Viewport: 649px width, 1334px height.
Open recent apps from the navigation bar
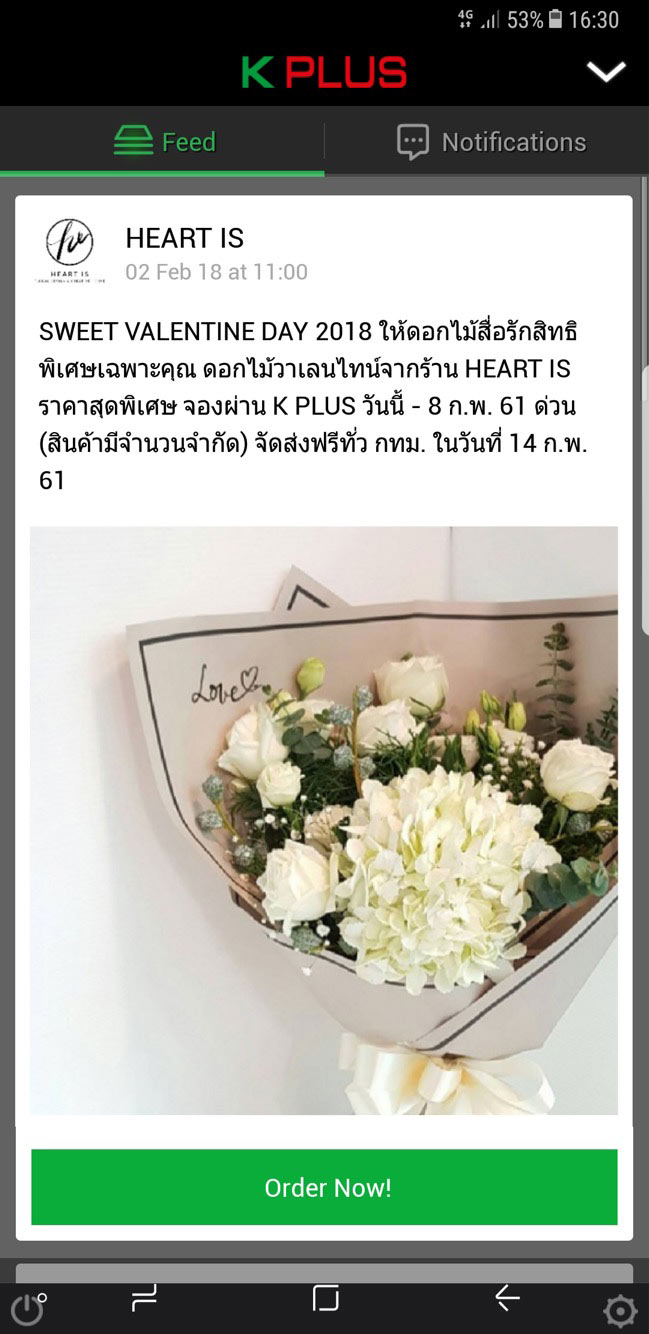coord(144,1298)
